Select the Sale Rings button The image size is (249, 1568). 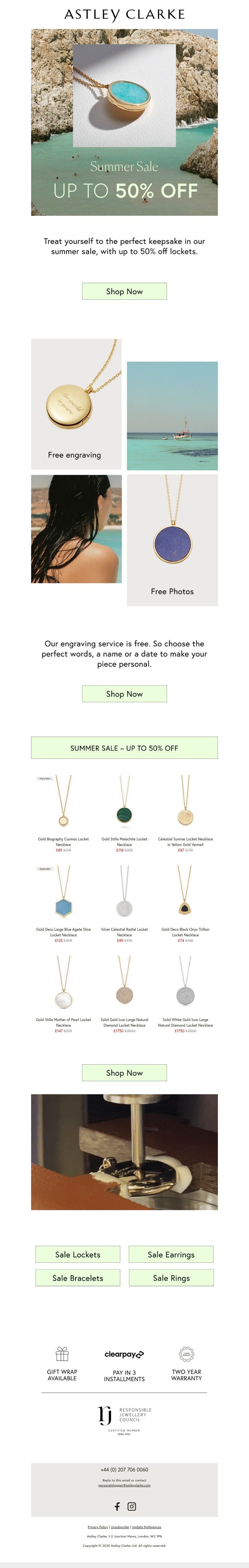[x=171, y=1278]
